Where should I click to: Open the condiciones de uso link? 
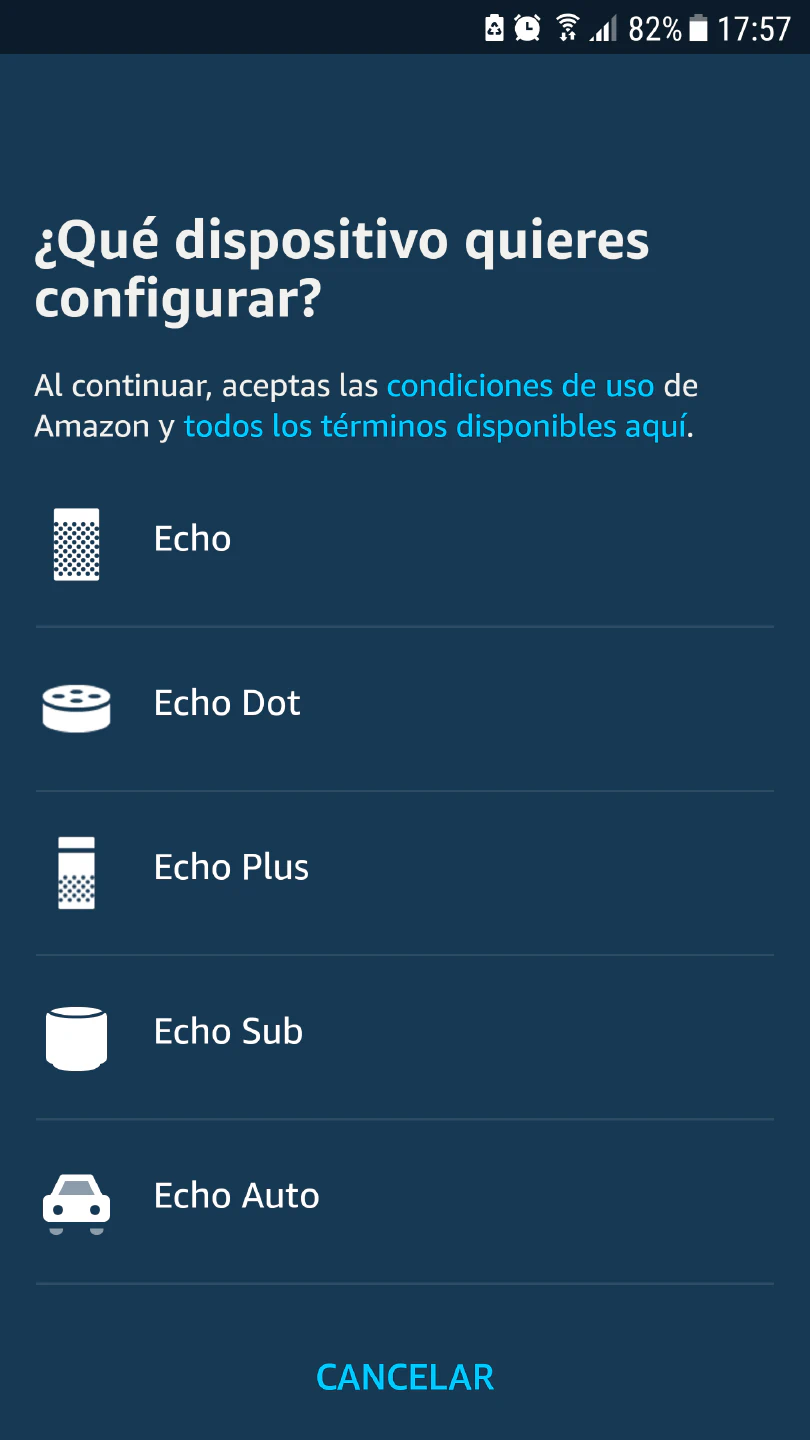[x=520, y=386]
